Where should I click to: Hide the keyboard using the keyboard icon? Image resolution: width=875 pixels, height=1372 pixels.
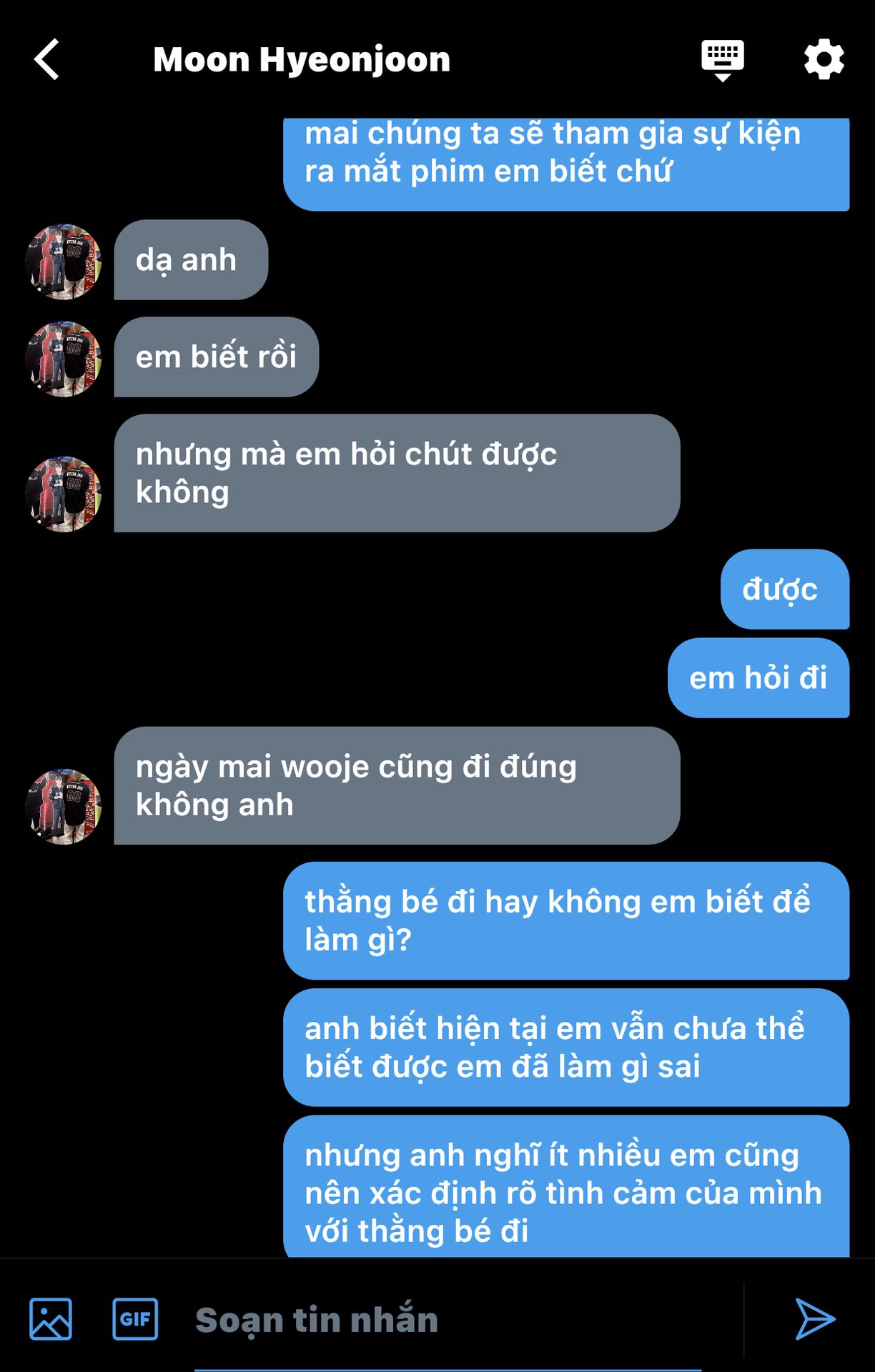[722, 61]
